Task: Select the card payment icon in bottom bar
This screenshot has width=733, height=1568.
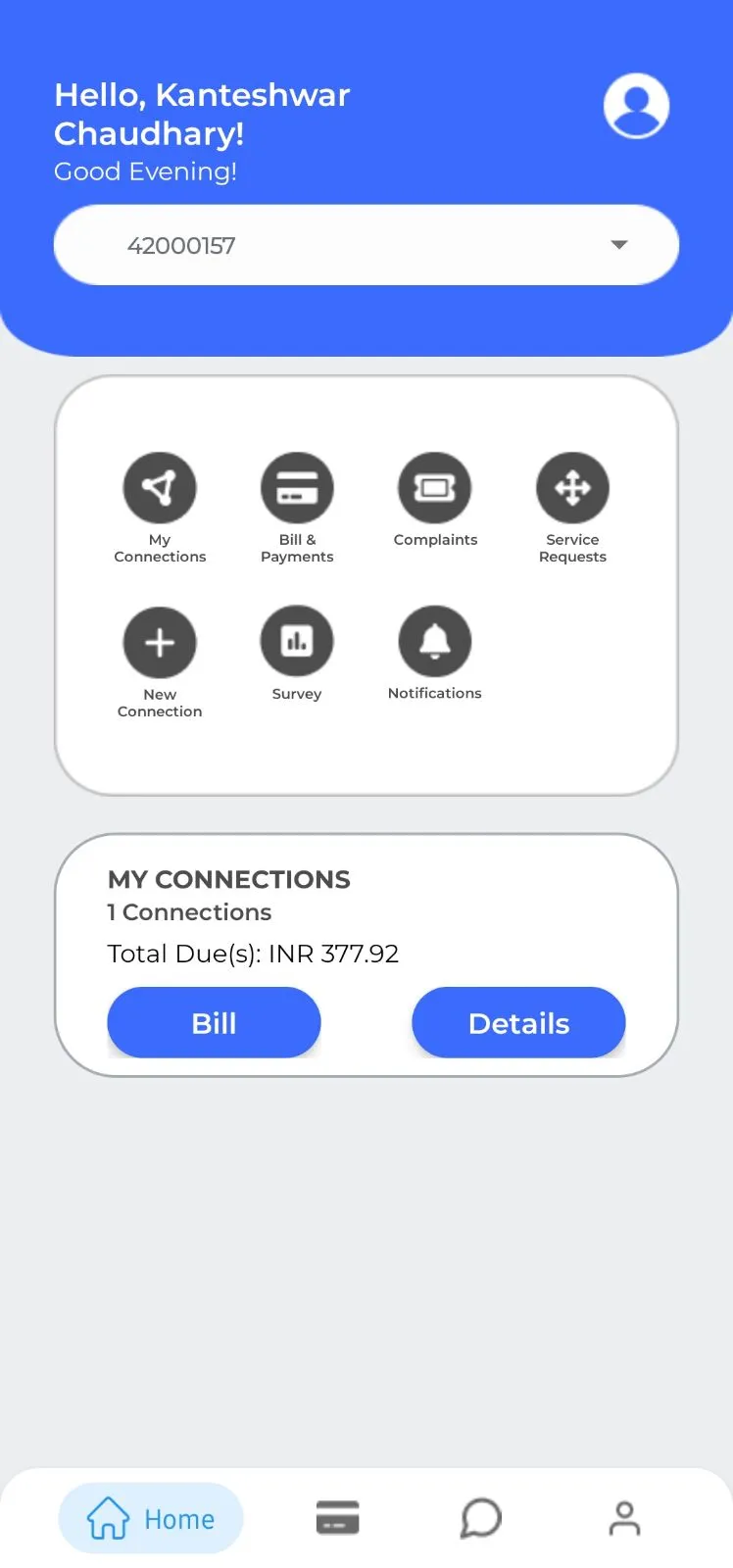Action: coord(337,1517)
